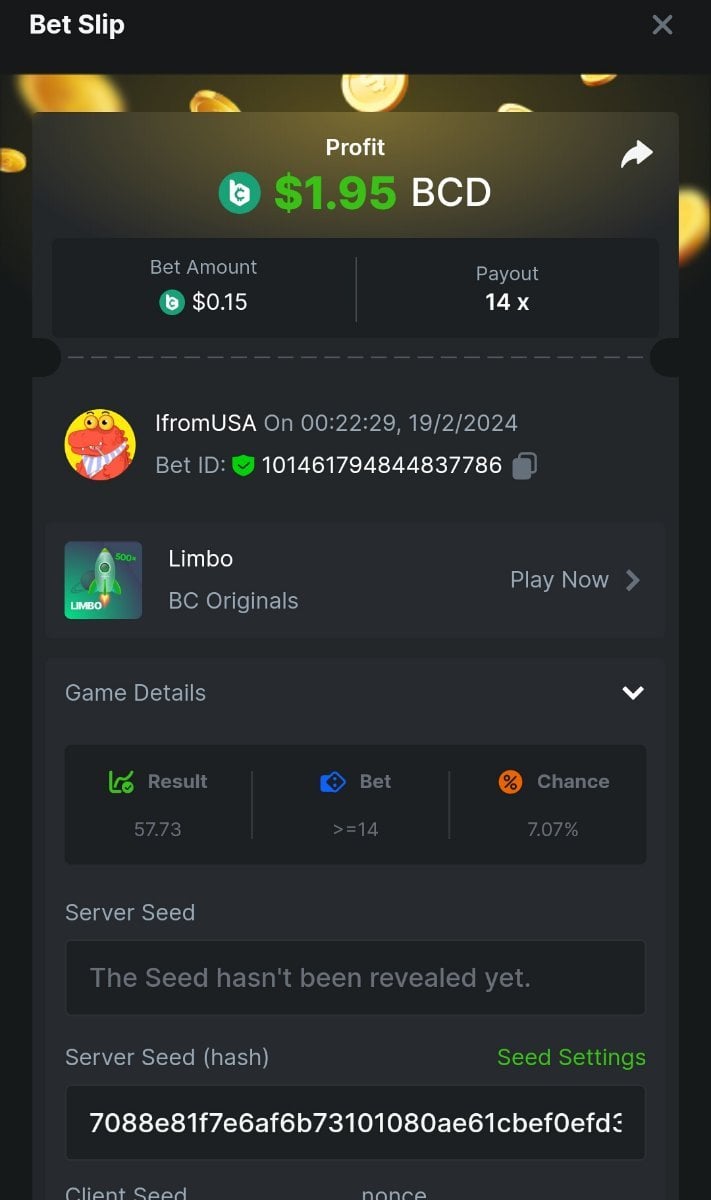Image resolution: width=711 pixels, height=1200 pixels.
Task: Open Limbo with Play Now
Action: click(x=574, y=580)
